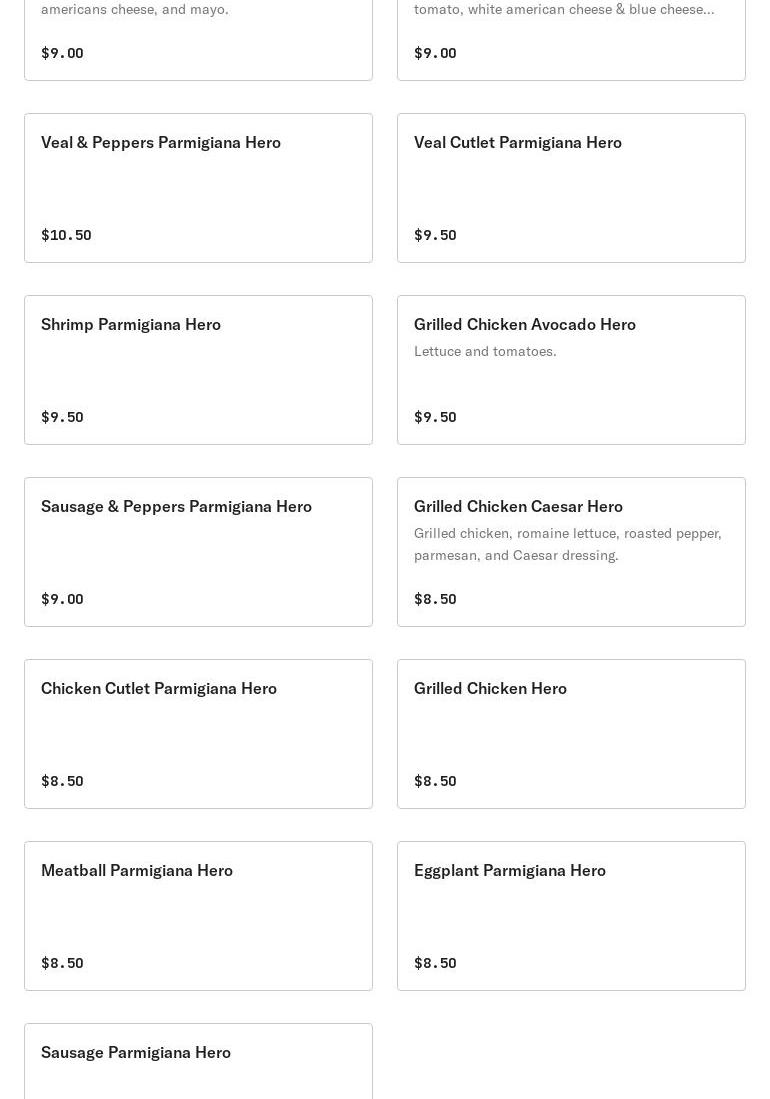Open the plain Grilled Chicken Hero item
Image resolution: width=770 pixels, height=1099 pixels.
pos(571,734)
